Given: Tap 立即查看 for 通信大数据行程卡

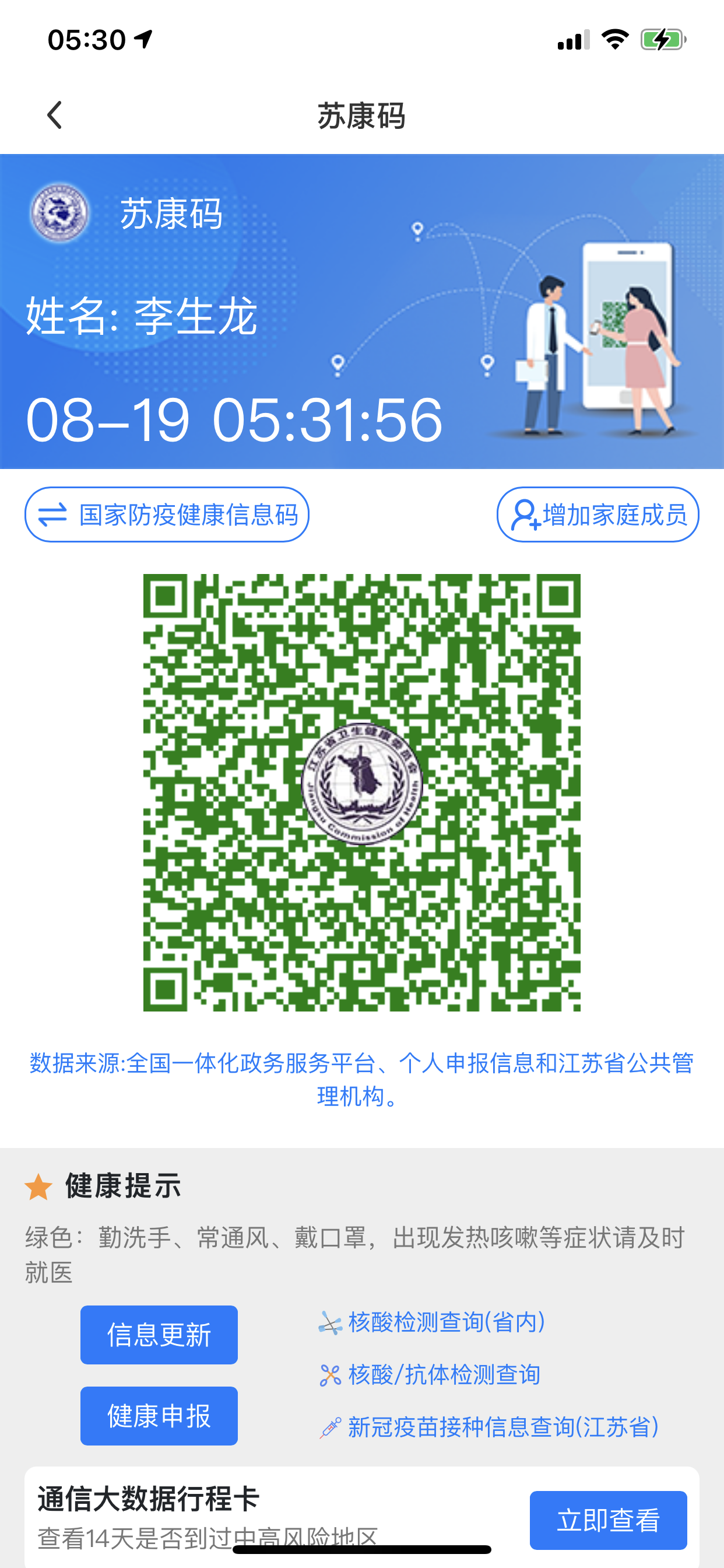Looking at the screenshot, I should tap(608, 1520).
